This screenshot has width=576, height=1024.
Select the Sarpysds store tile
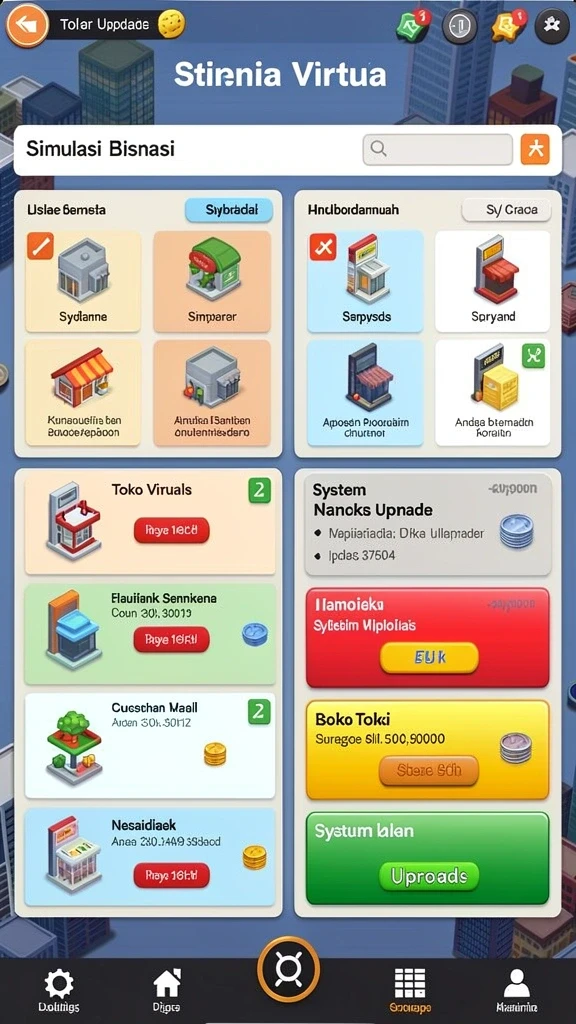365,281
